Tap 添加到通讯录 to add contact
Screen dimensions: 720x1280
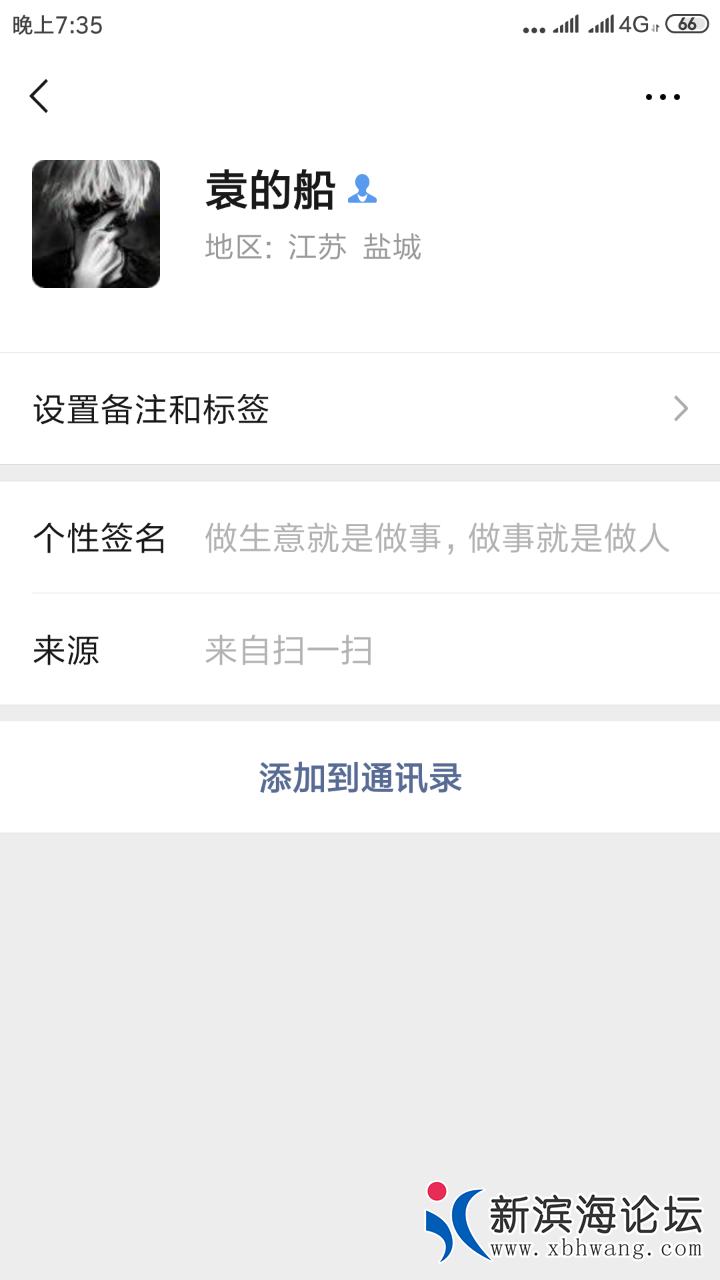click(360, 778)
